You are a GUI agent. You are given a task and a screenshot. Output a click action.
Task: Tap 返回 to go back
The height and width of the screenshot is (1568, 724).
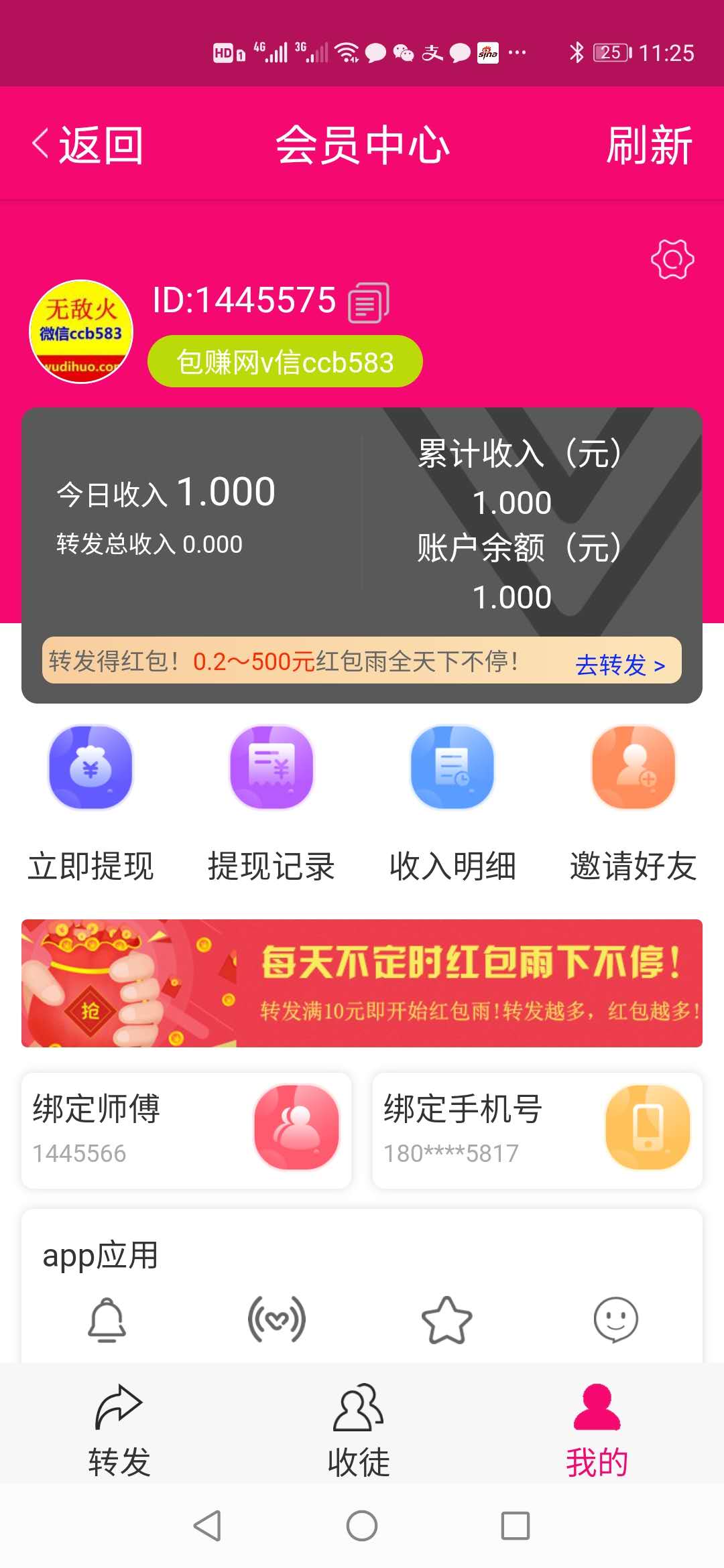pos(88,145)
